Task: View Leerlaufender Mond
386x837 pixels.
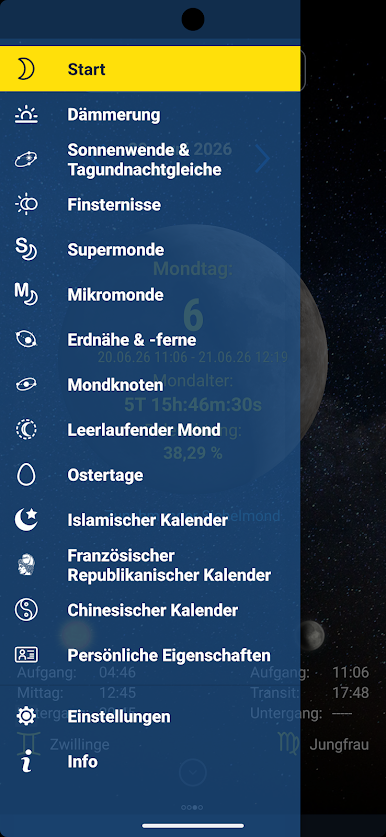Action: tap(150, 430)
